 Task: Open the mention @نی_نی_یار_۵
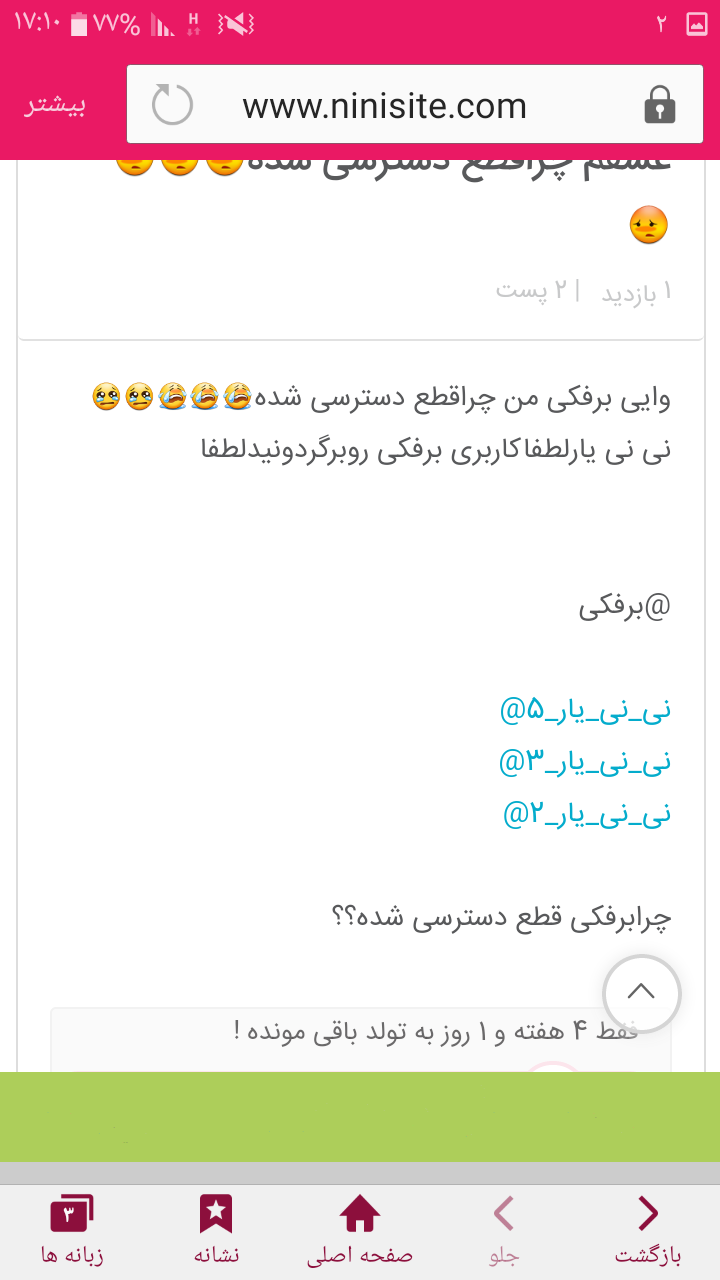pyautogui.click(x=585, y=711)
